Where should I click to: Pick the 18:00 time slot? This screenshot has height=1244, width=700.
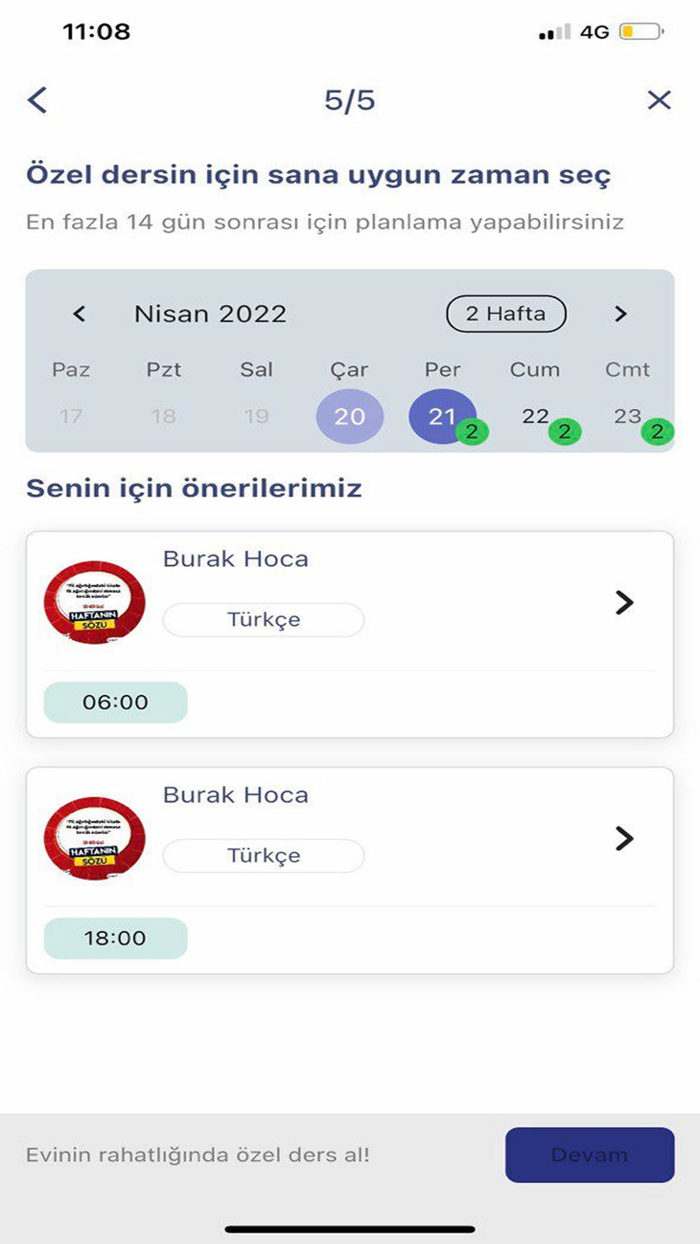(x=115, y=938)
